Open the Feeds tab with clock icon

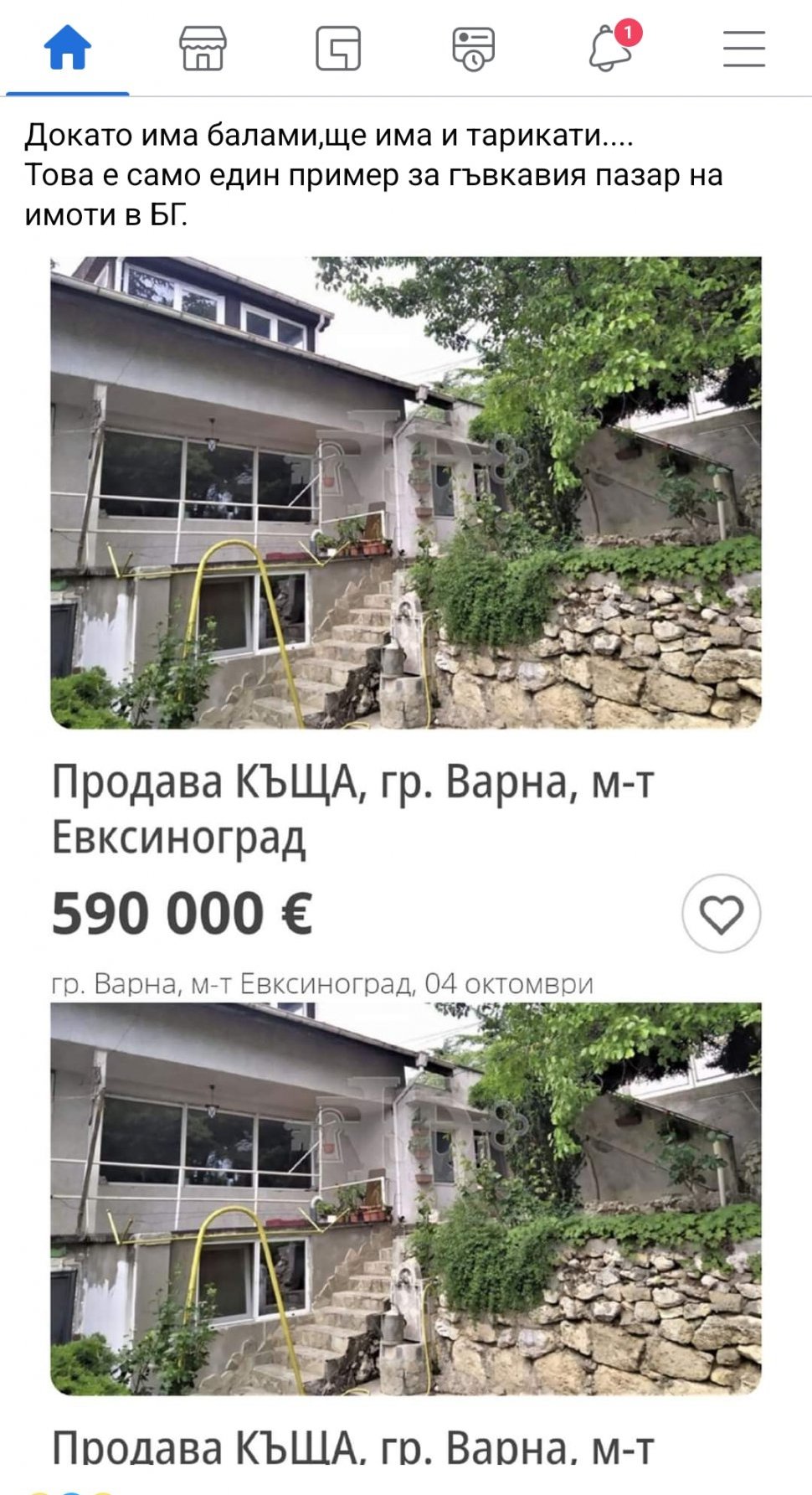click(x=474, y=48)
